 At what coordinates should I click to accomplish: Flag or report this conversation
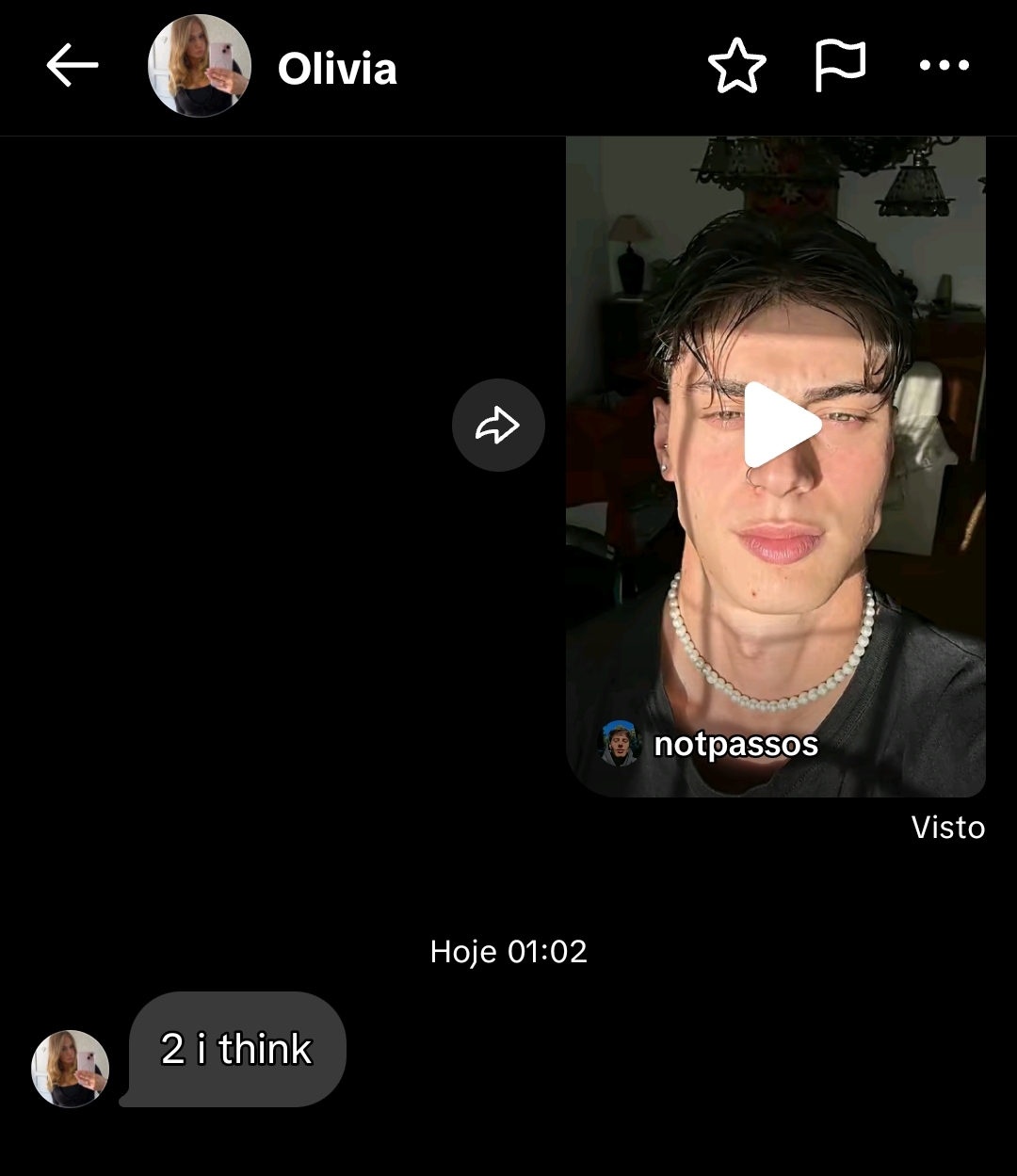click(839, 66)
